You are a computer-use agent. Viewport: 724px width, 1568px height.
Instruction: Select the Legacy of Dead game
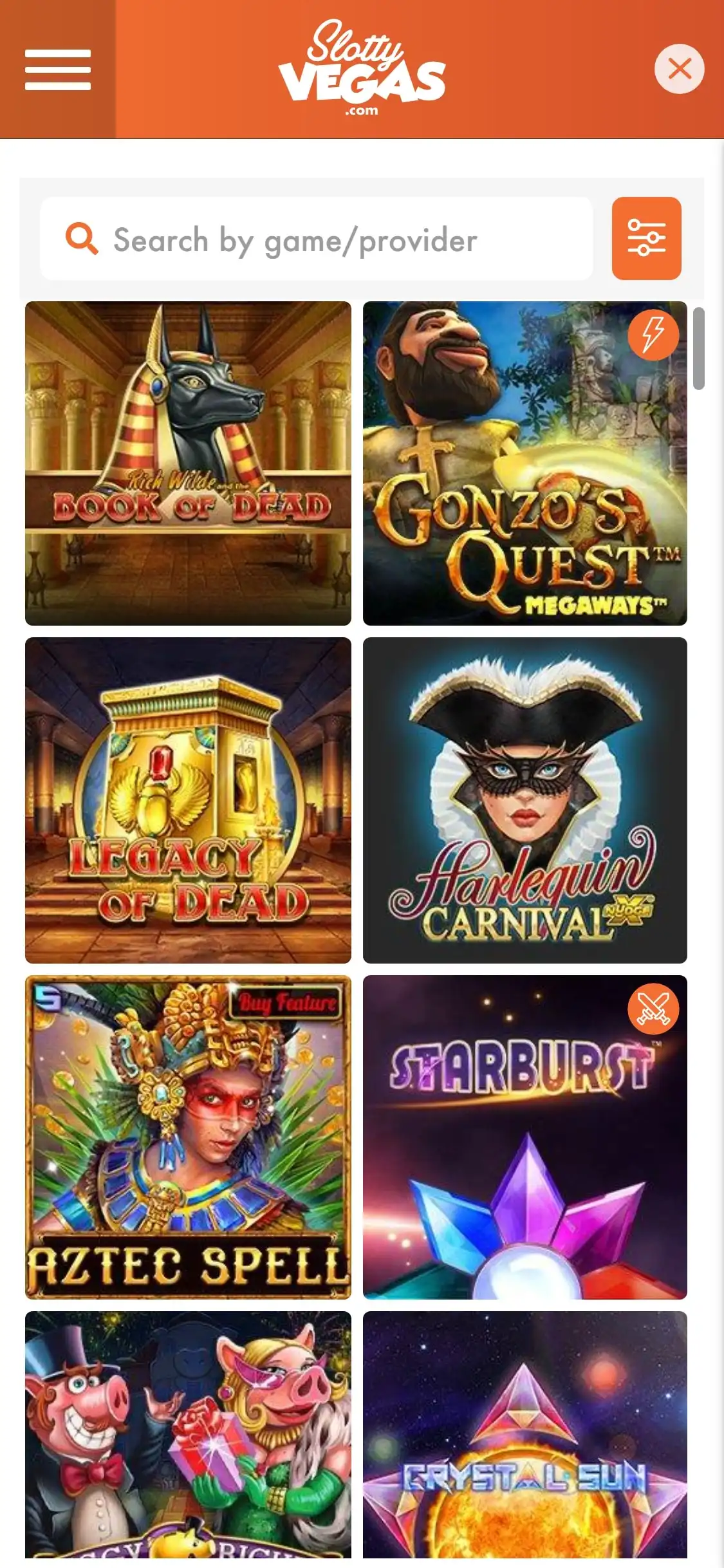click(188, 800)
